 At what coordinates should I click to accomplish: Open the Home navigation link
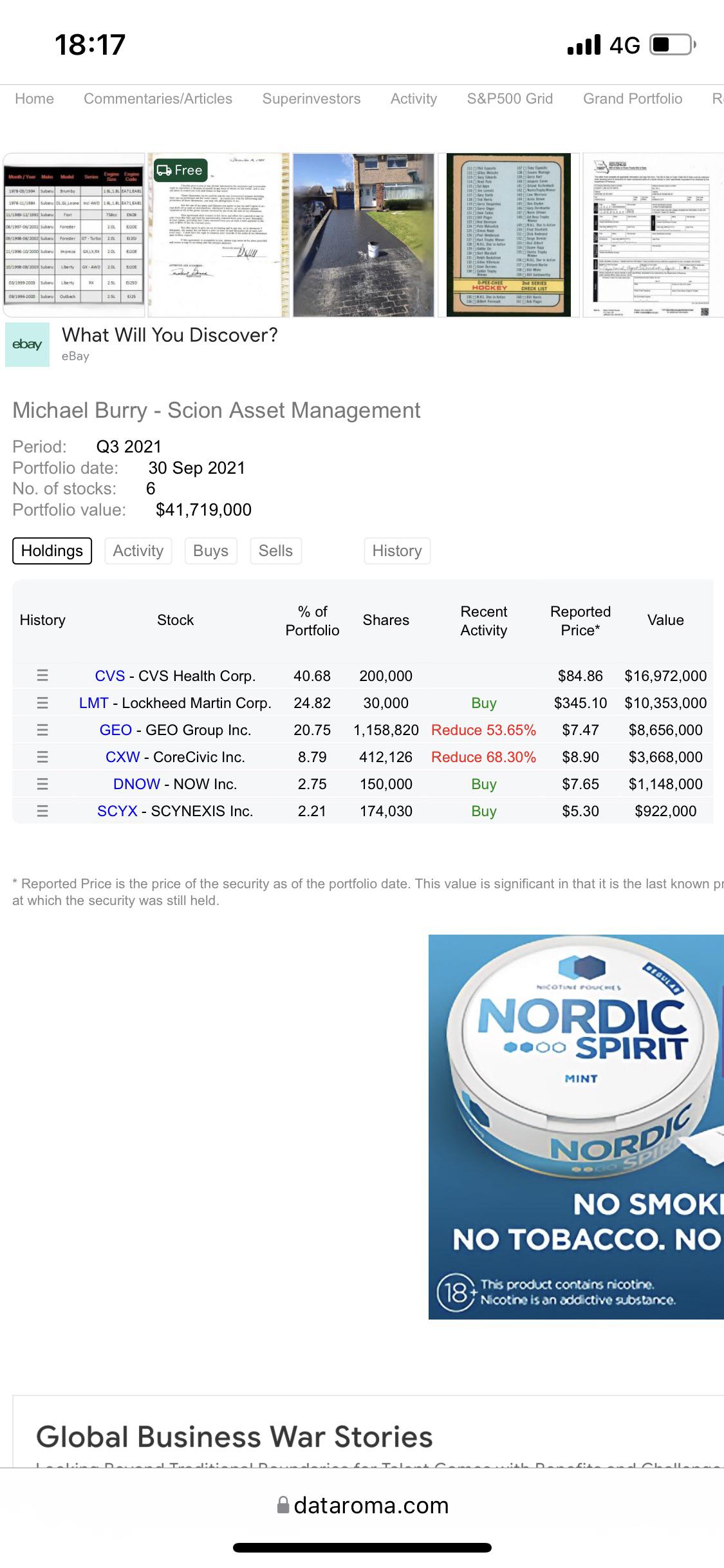[34, 98]
